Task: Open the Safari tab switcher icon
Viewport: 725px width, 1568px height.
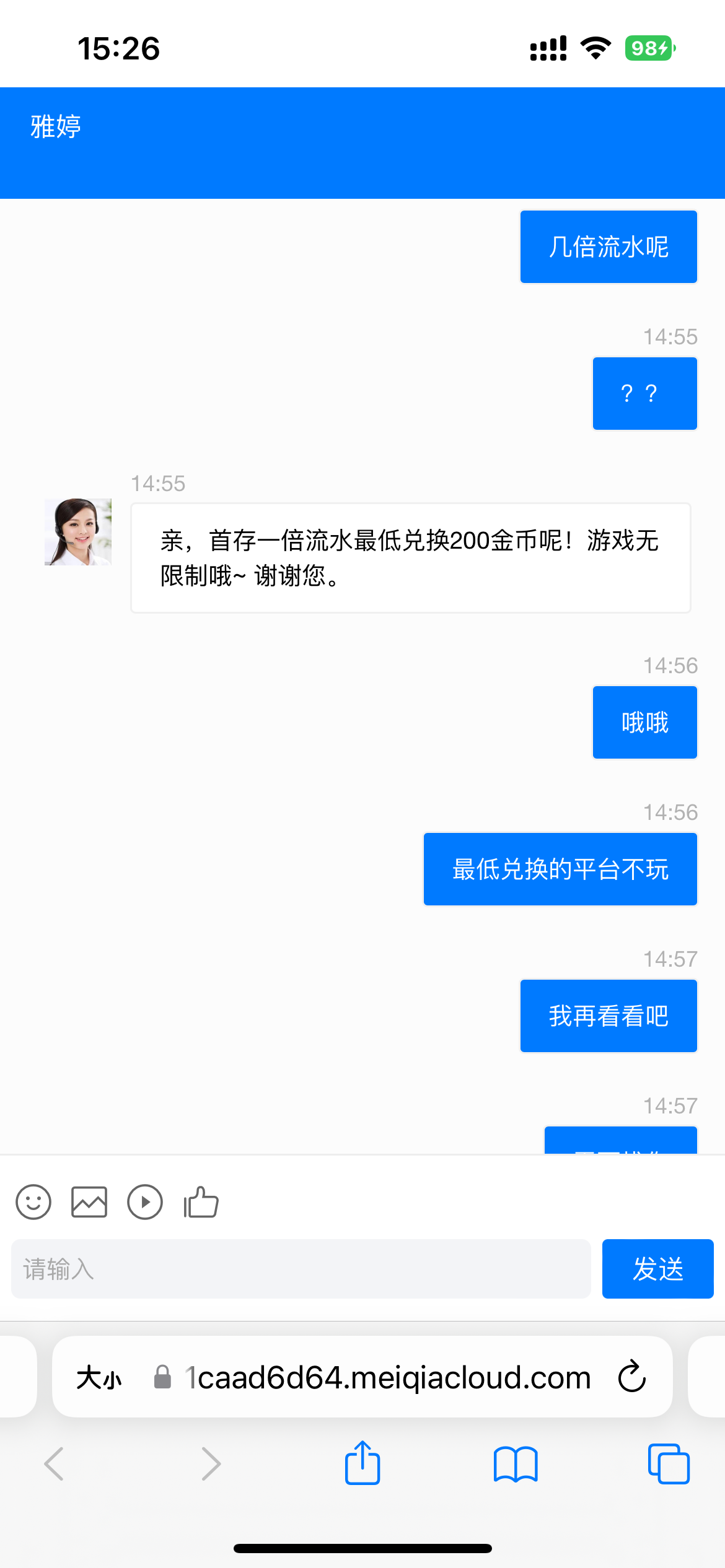Action: point(670,1463)
